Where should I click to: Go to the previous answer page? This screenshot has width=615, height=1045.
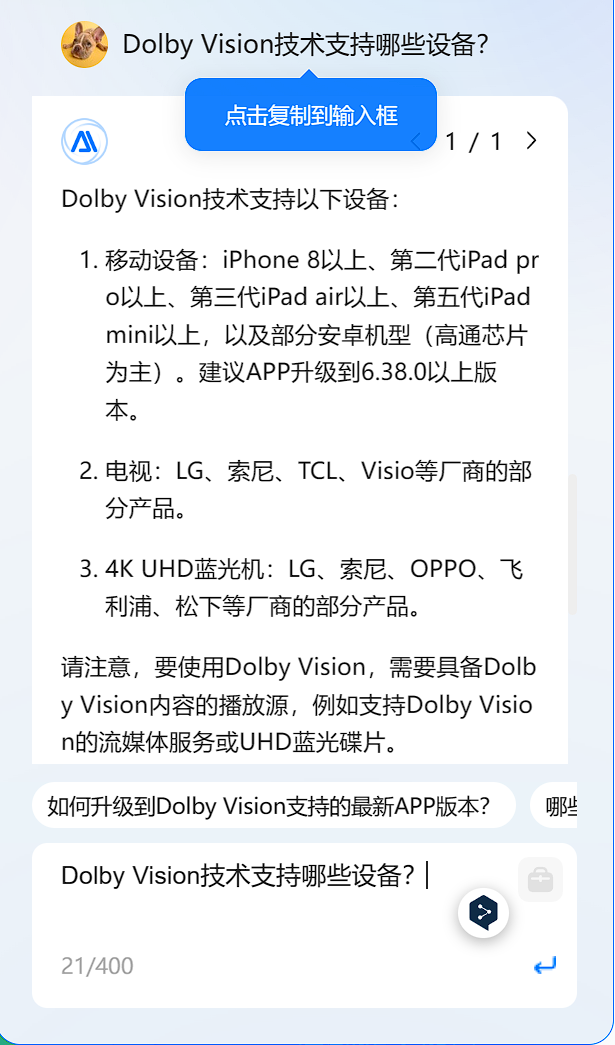click(416, 141)
